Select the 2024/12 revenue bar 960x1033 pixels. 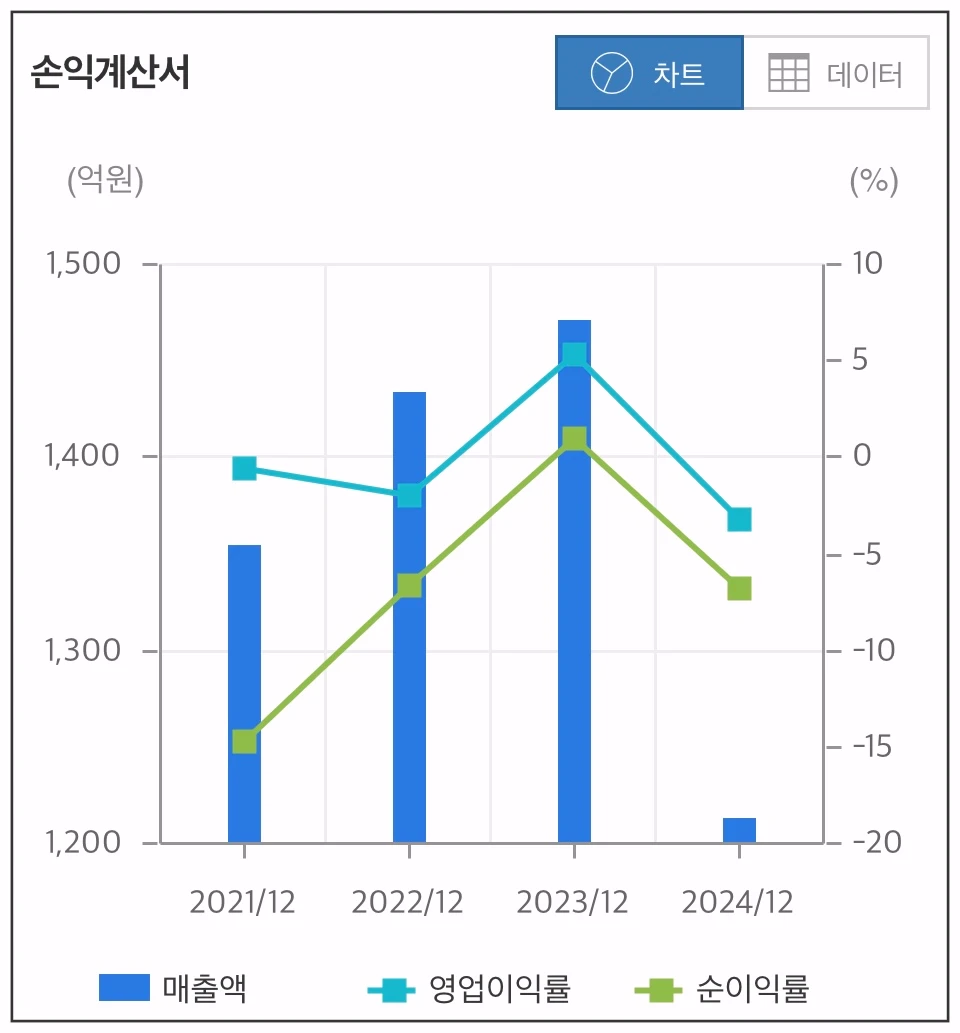[738, 828]
